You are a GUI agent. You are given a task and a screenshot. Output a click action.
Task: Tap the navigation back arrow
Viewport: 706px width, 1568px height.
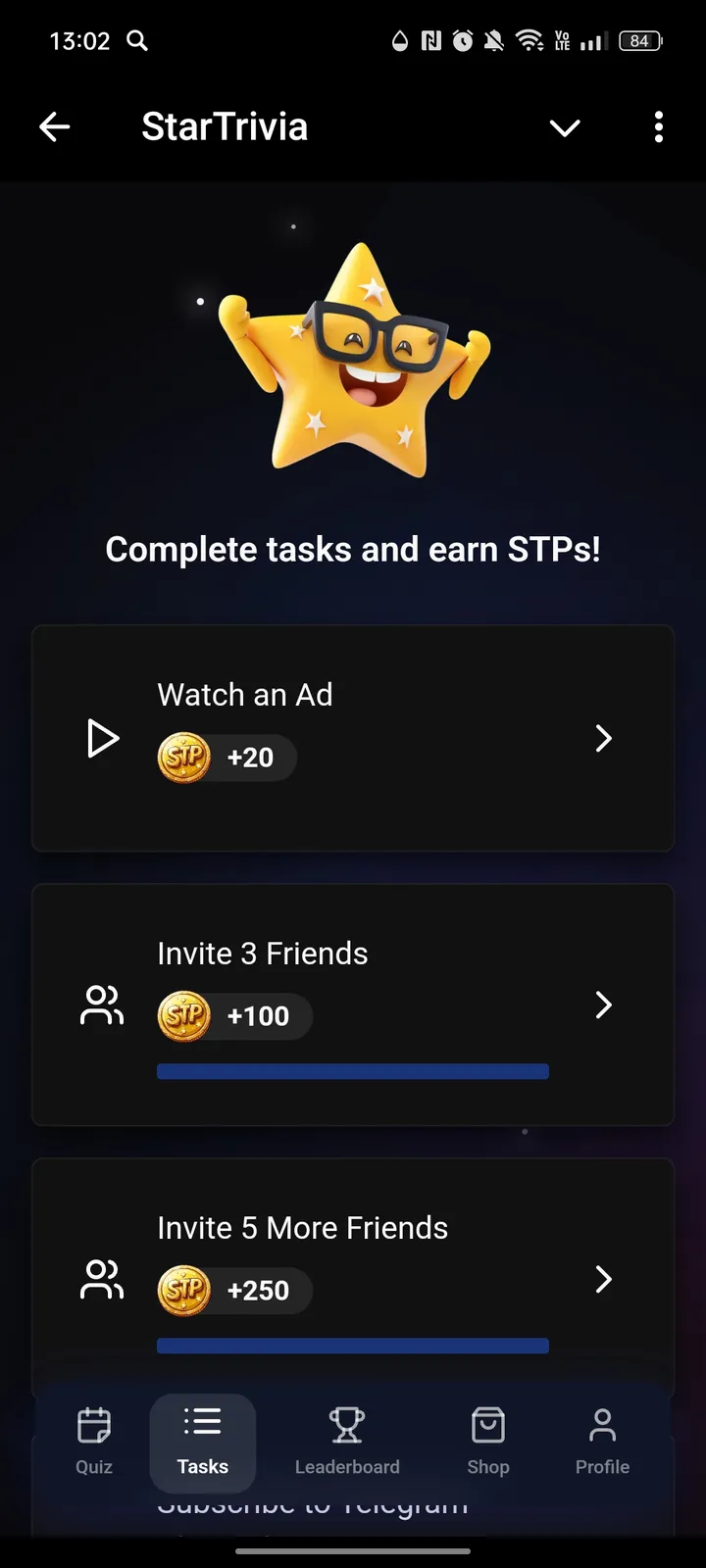[54, 127]
